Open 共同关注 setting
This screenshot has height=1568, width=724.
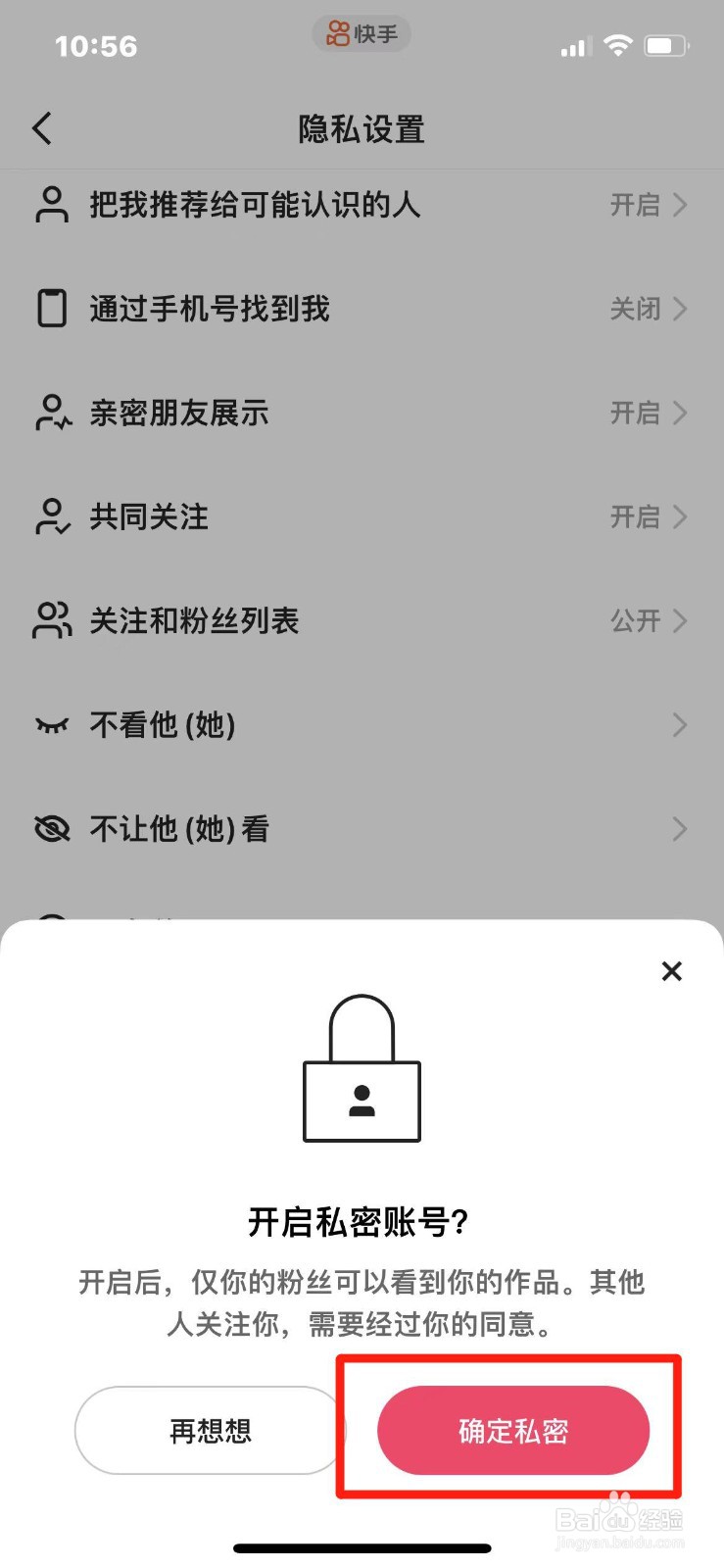click(362, 516)
